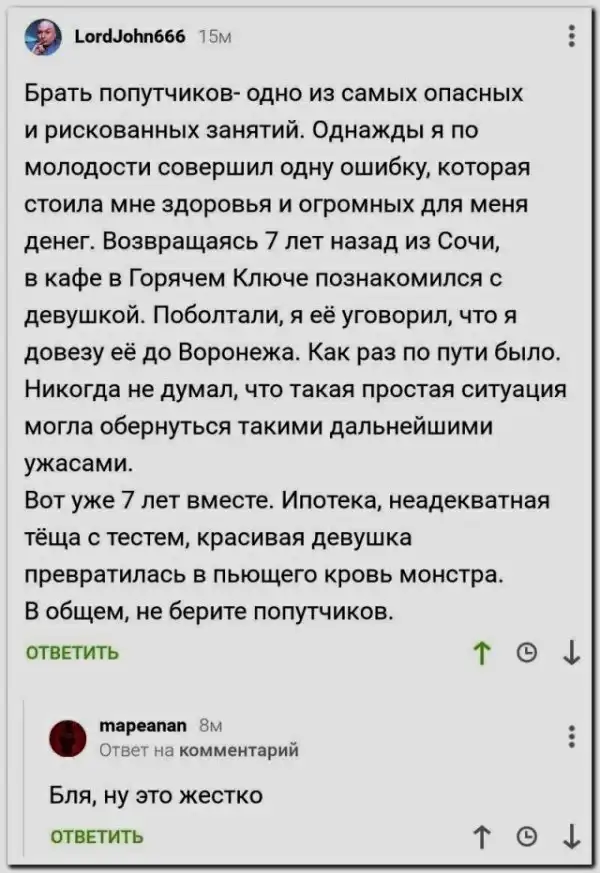Screen dimensions: 600x873
Task: Open mapeanan's profile avatar
Action: tap(70, 738)
